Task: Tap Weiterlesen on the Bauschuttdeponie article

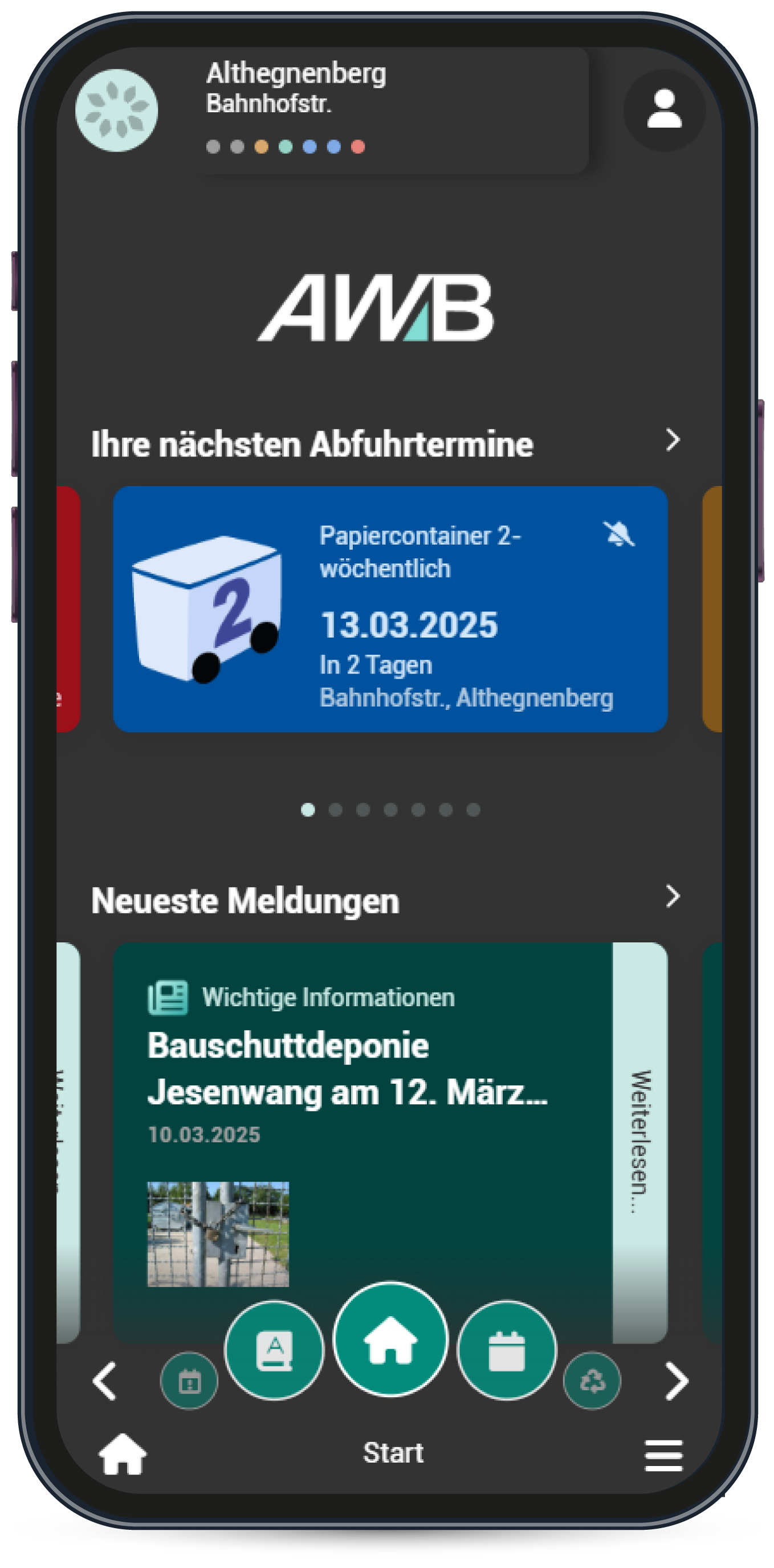Action: click(640, 1142)
